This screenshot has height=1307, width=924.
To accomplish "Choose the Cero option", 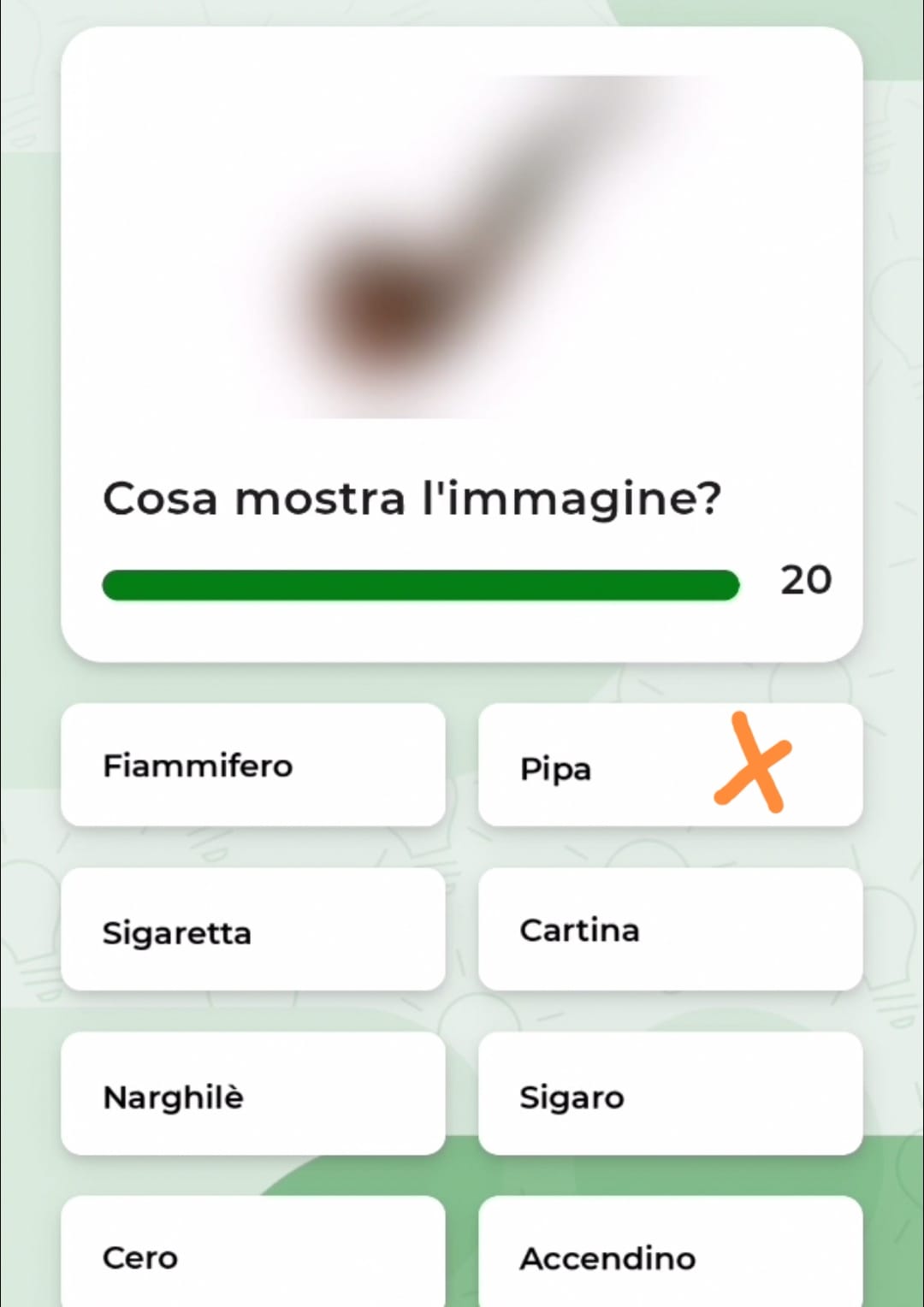I will click(x=252, y=1253).
